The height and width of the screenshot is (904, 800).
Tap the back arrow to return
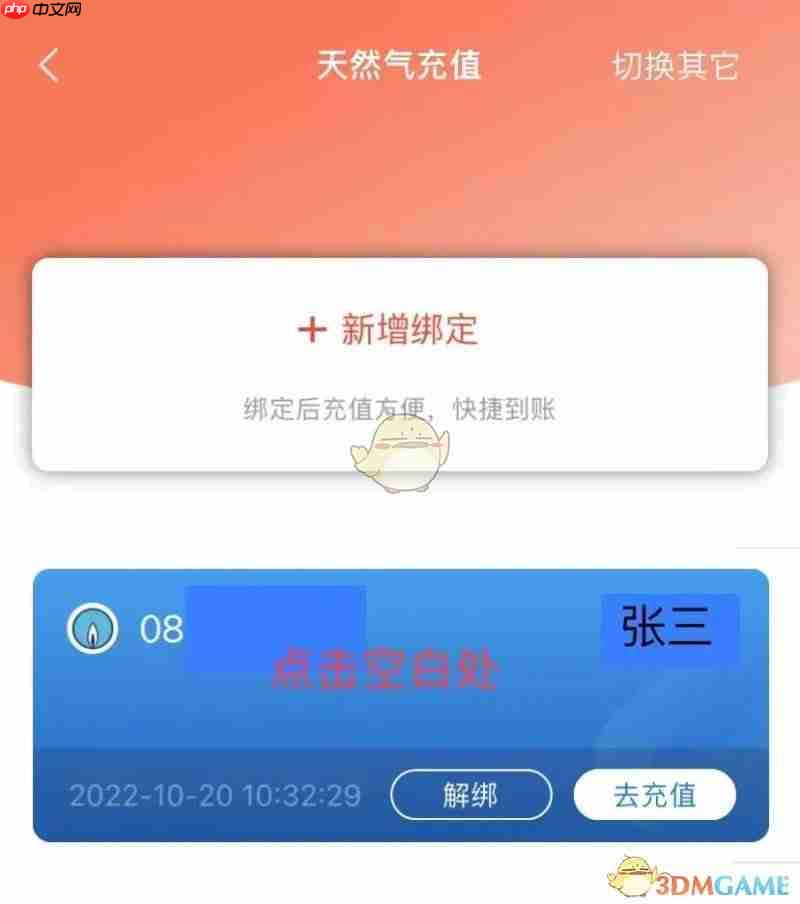click(47, 67)
